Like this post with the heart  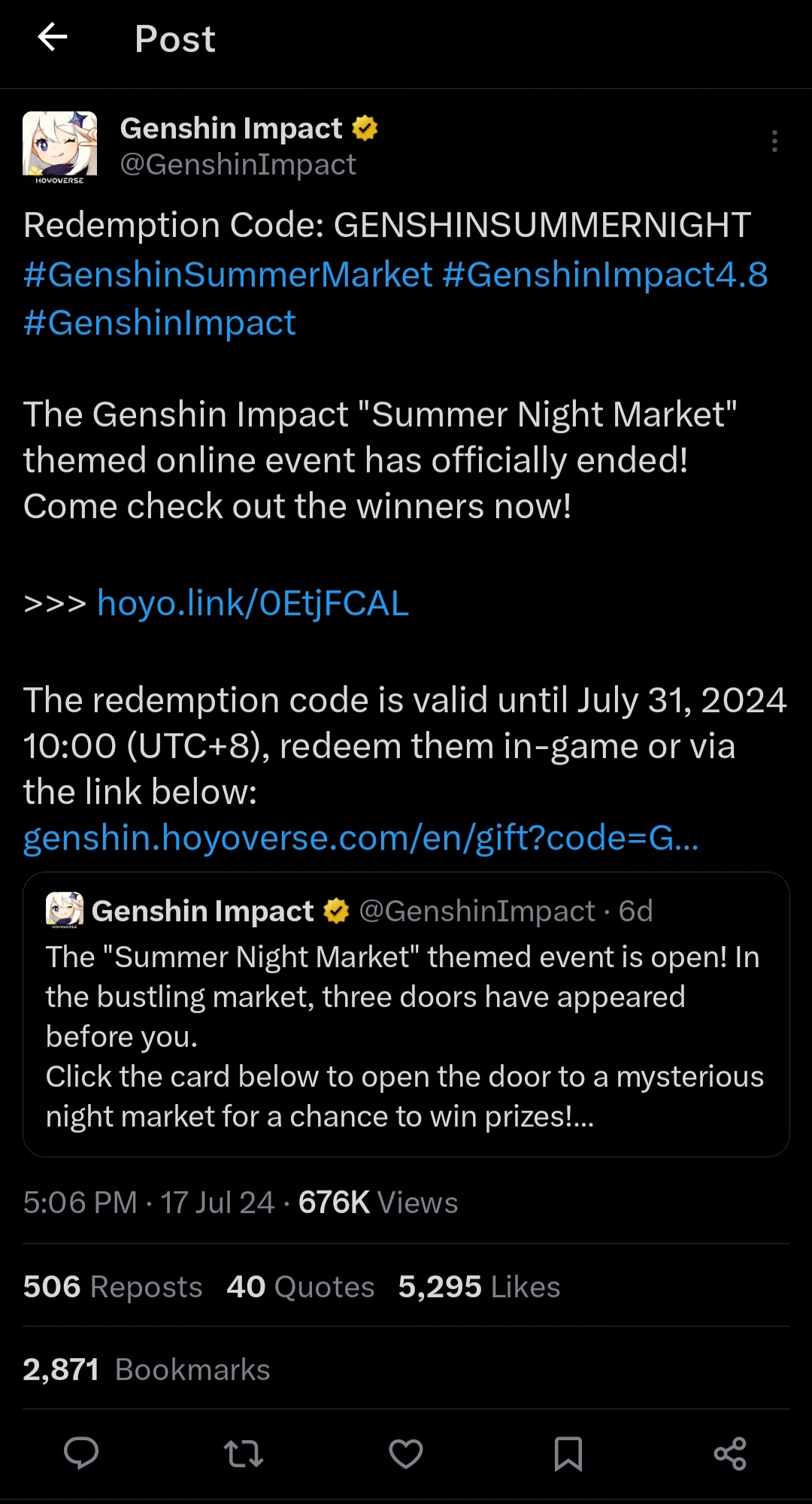point(406,1453)
